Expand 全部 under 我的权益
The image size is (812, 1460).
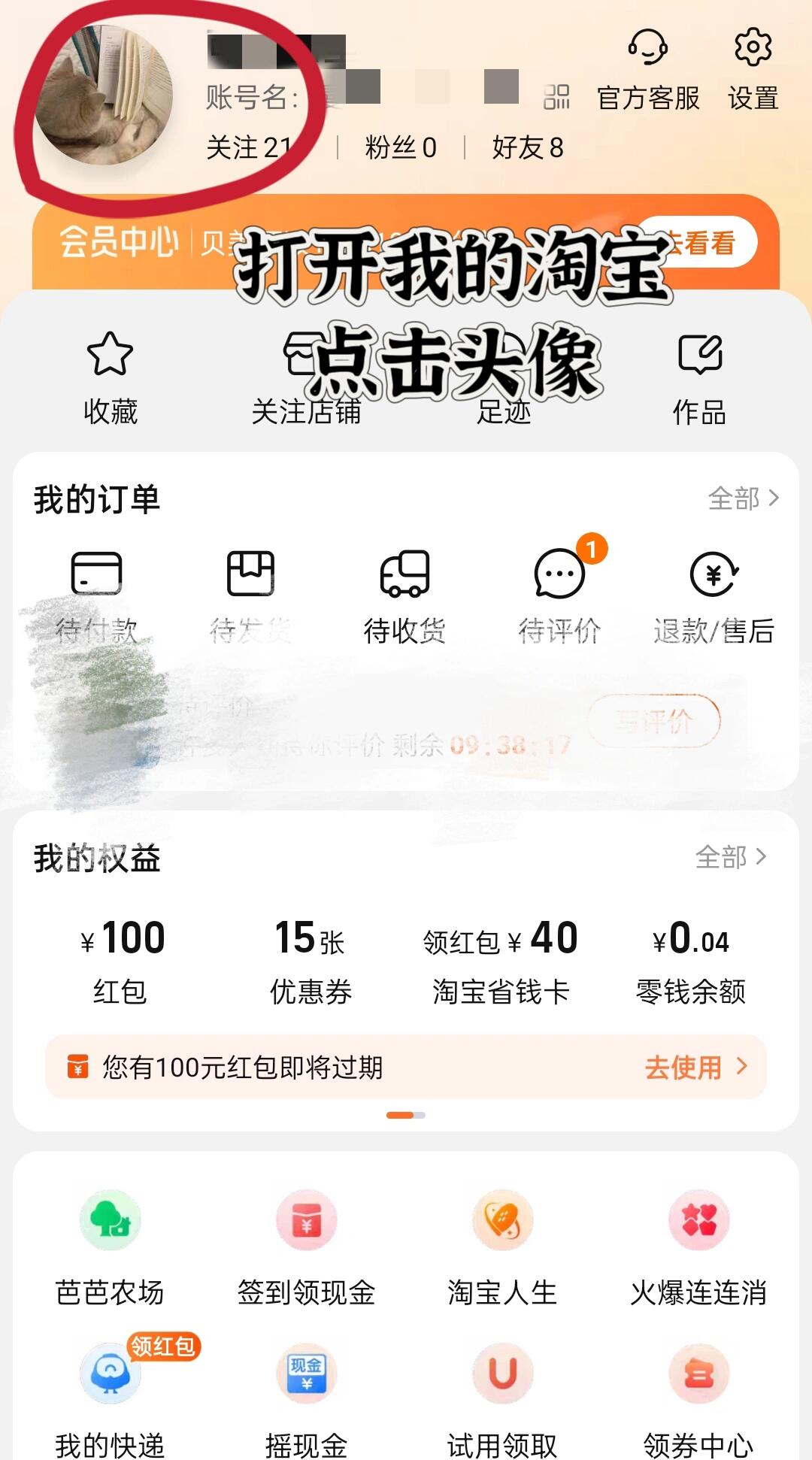[x=733, y=857]
